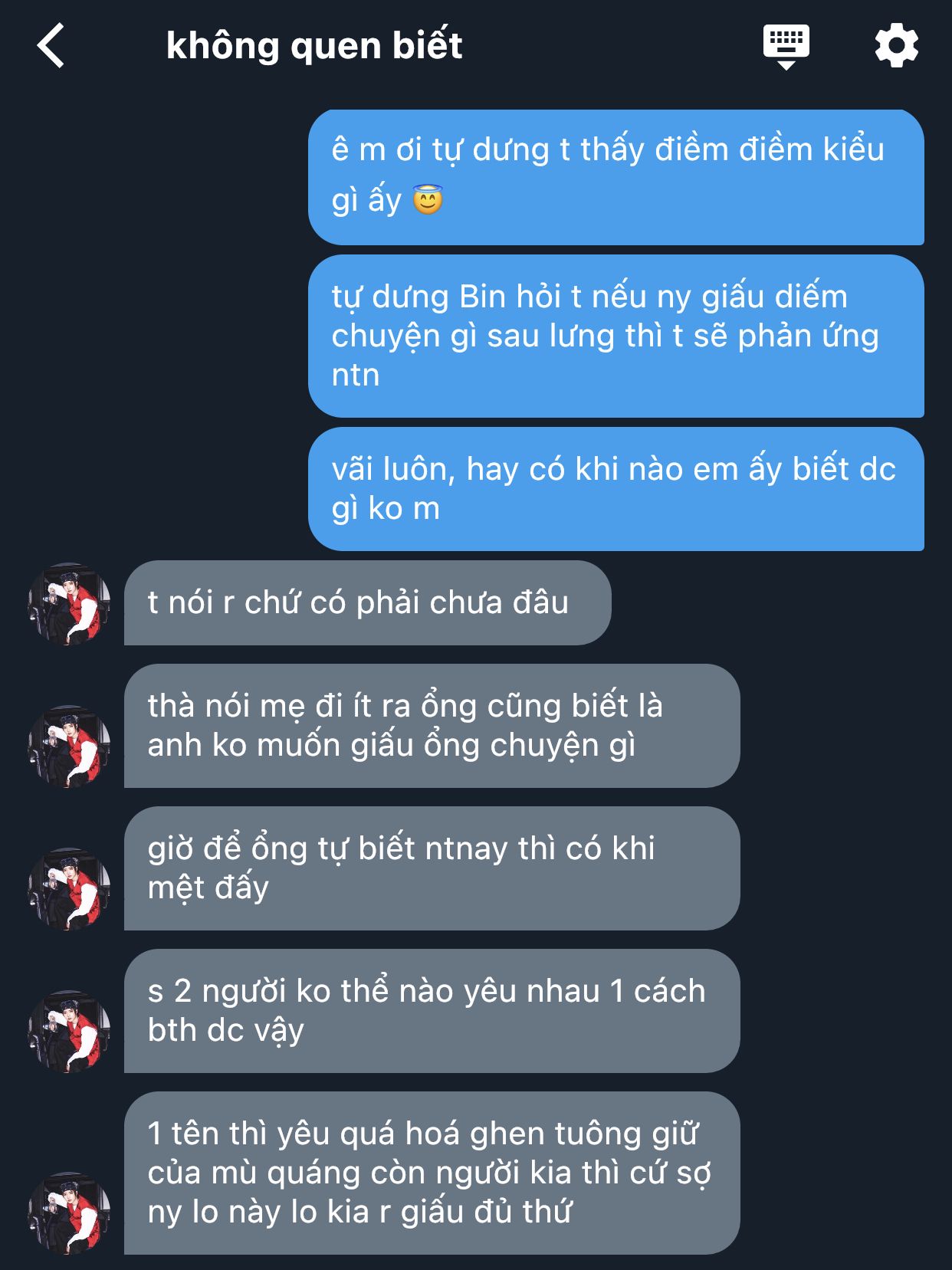Go back from the chat
This screenshot has width=952, height=1270.
pyautogui.click(x=51, y=46)
